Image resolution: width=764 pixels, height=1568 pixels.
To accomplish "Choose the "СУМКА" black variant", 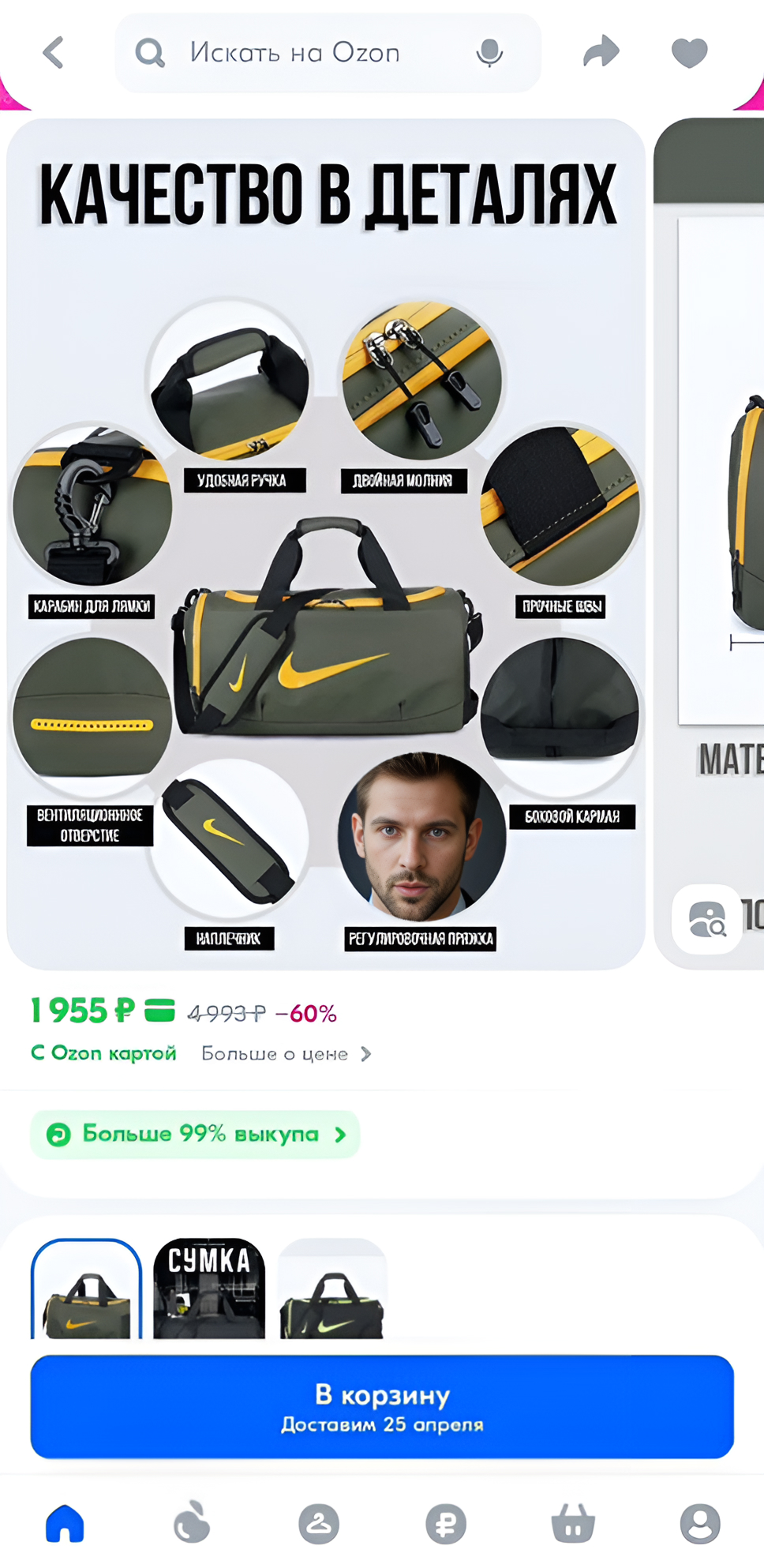I will (209, 1290).
